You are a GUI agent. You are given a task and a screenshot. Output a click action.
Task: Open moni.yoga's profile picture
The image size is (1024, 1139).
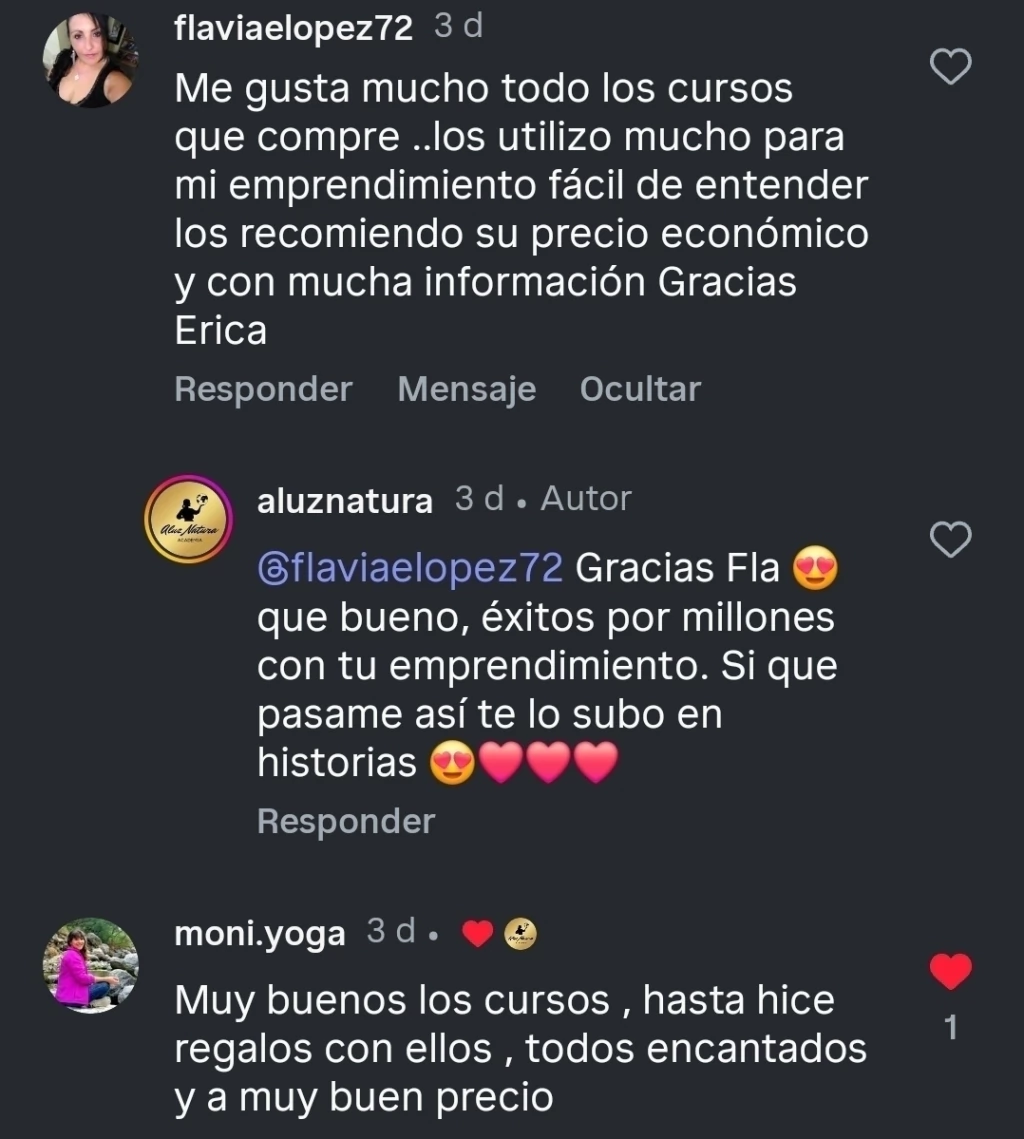pos(90,964)
